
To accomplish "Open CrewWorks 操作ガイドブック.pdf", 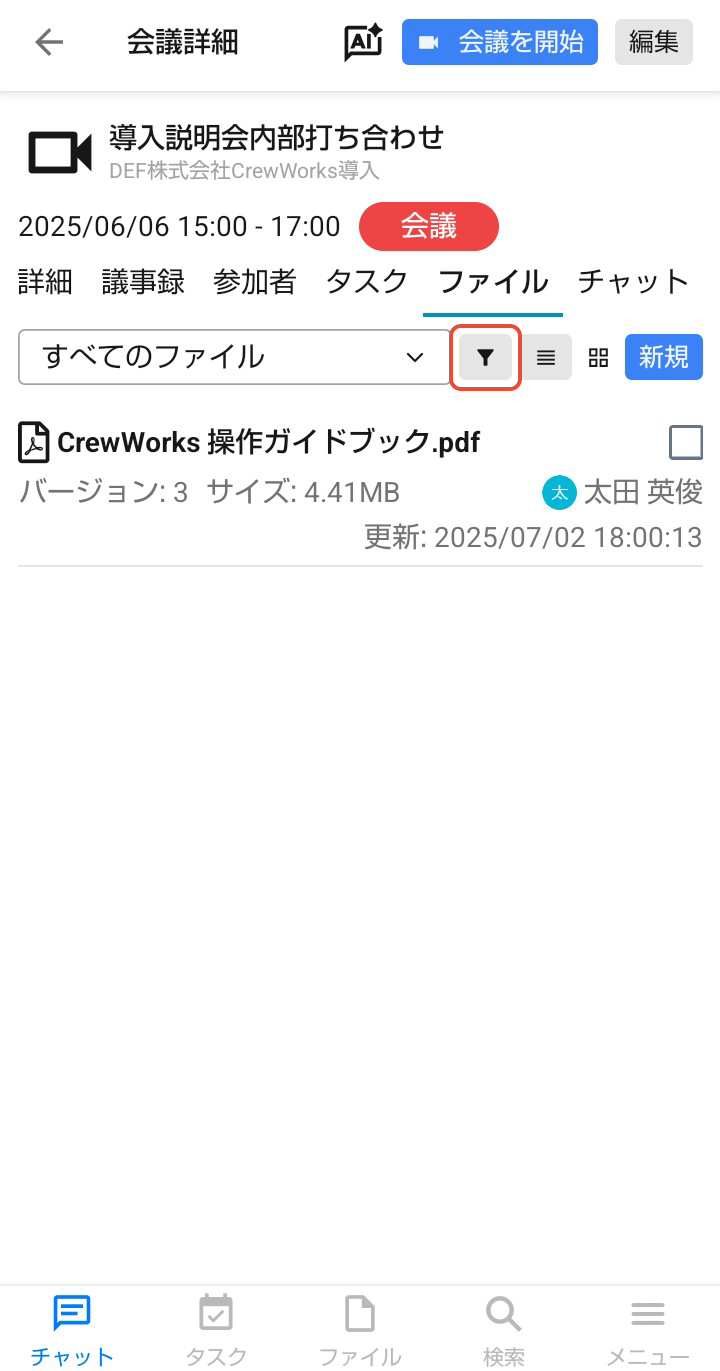I will click(268, 442).
